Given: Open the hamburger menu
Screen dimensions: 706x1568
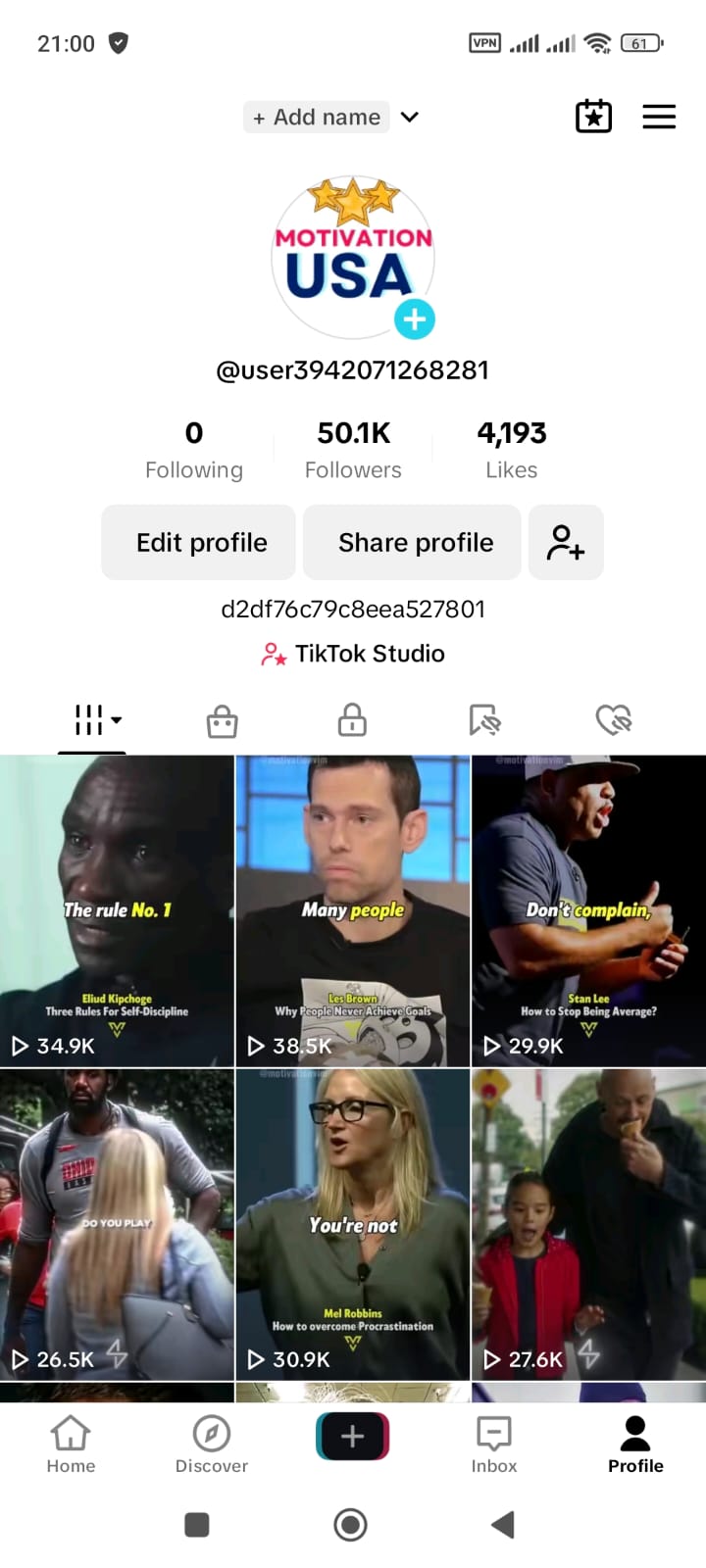Looking at the screenshot, I should click(x=659, y=117).
